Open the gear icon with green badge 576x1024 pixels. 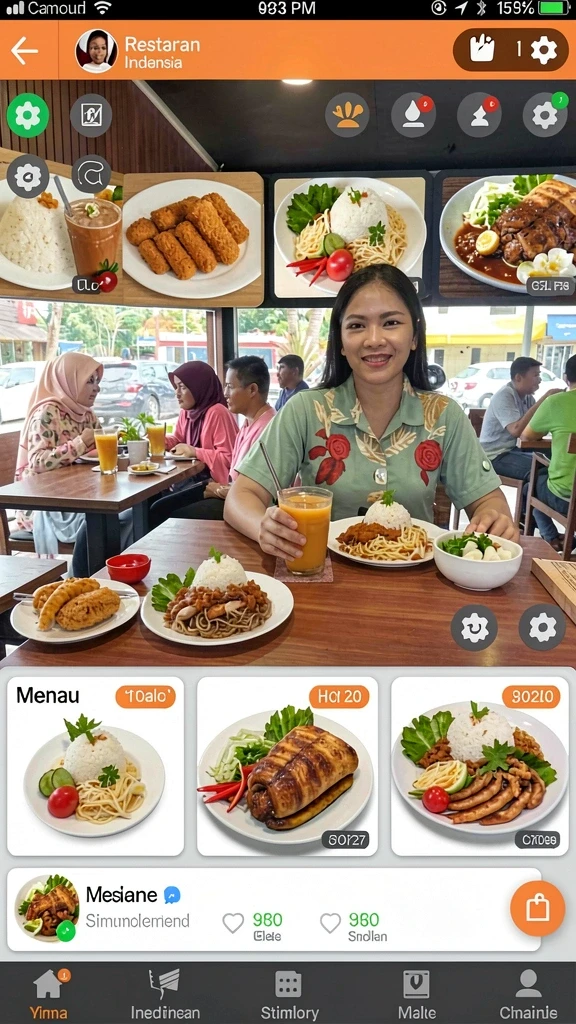(x=545, y=115)
